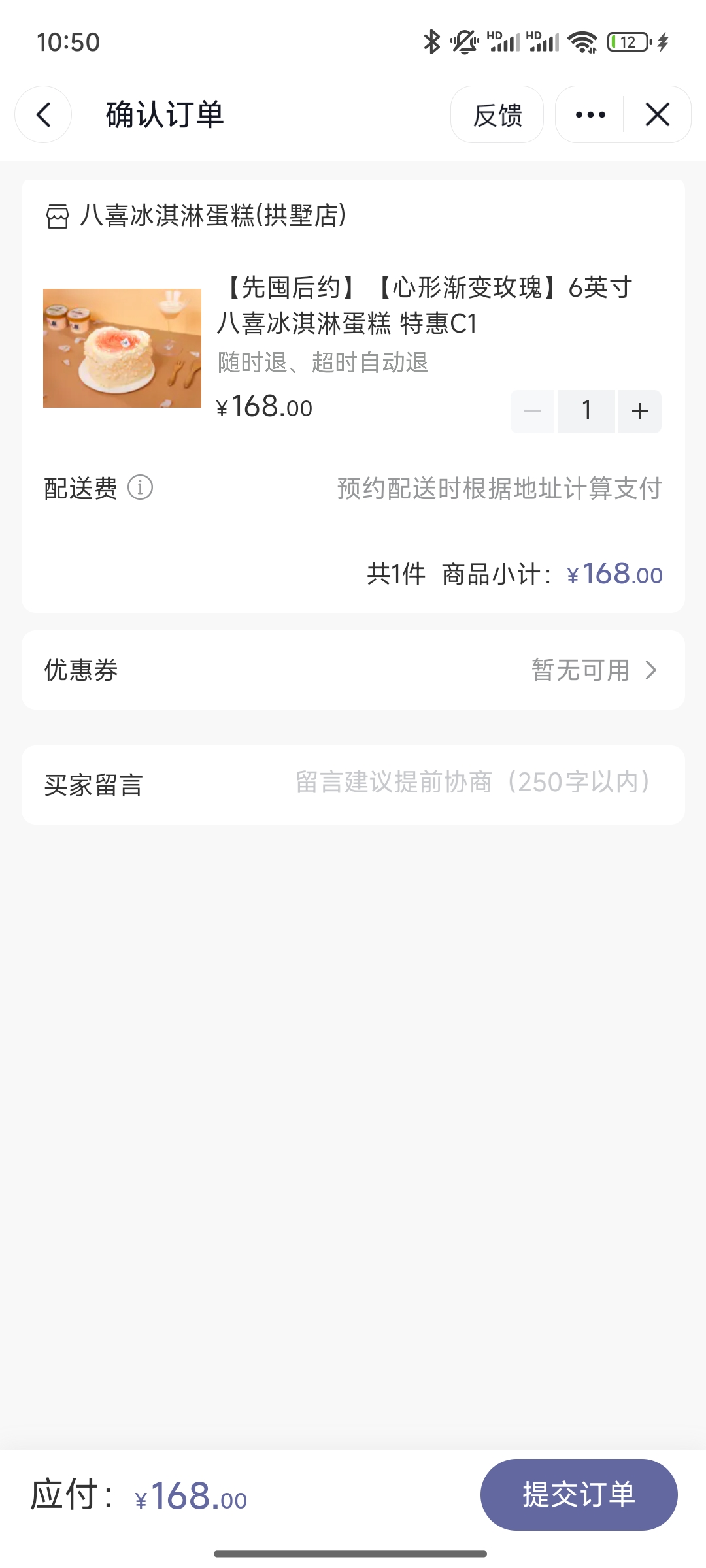Open the 反馈 feedback button

pos(497,115)
